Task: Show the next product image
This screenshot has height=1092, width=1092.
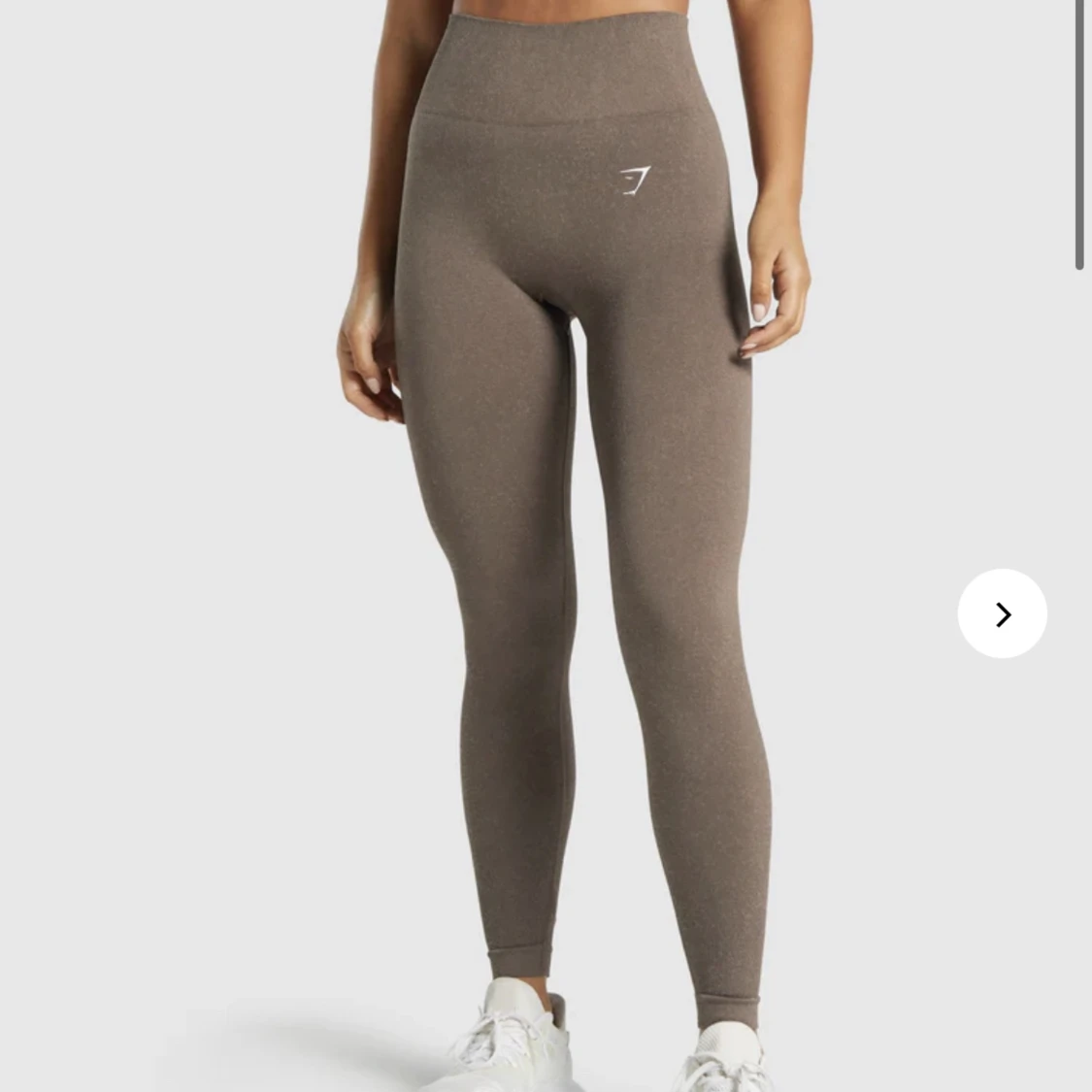Action: pyautogui.click(x=1002, y=613)
